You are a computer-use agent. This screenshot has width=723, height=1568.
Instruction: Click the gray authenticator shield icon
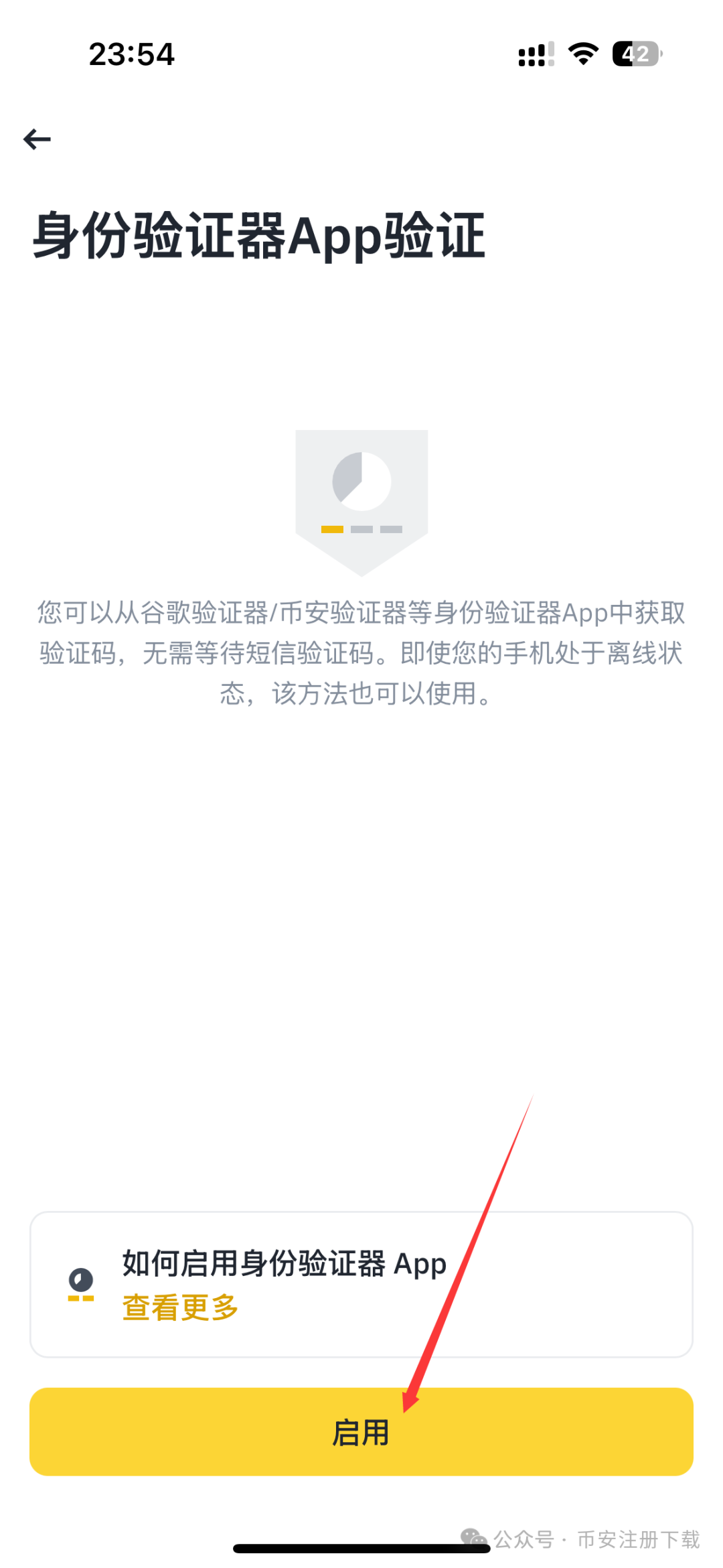[x=361, y=499]
